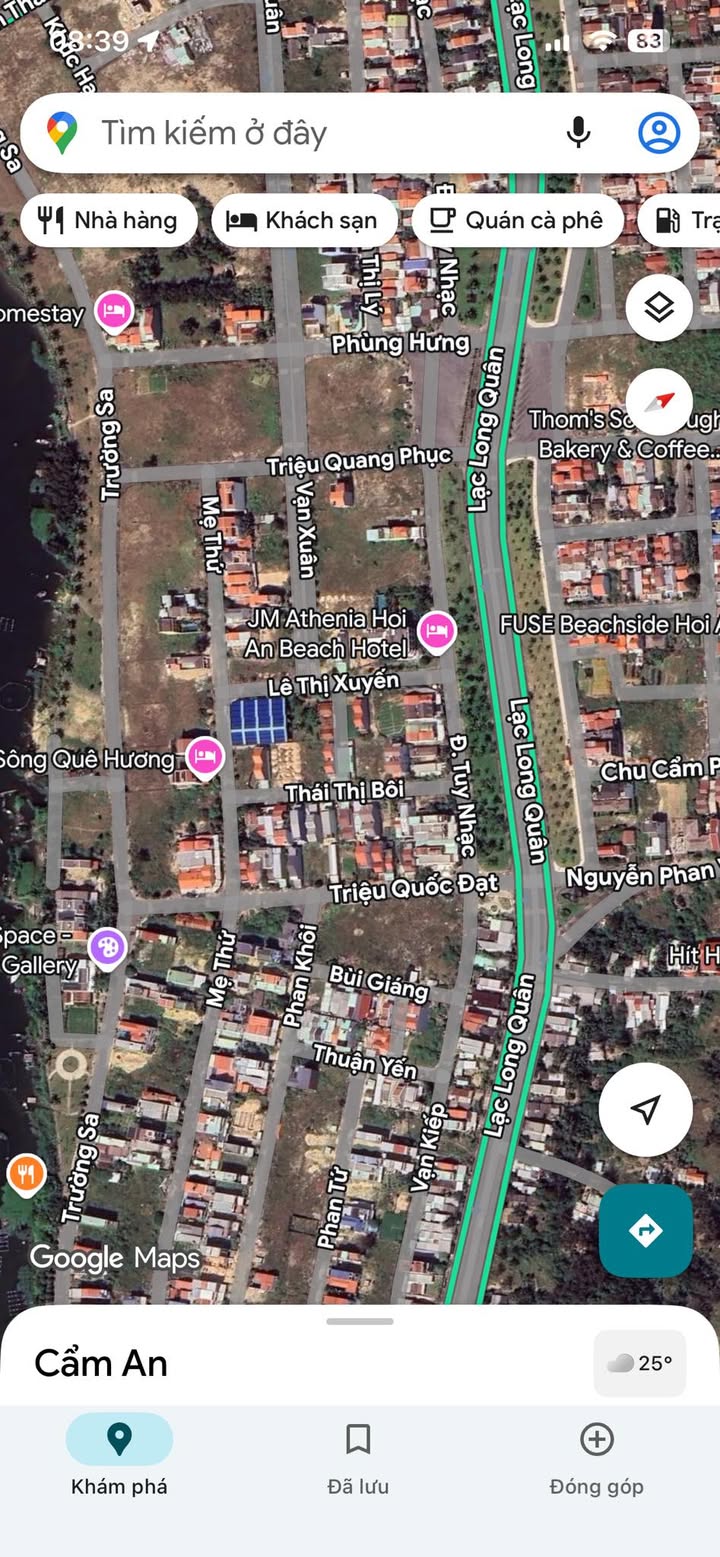The image size is (720, 1557).
Task: Go to the "Đóng góp" tab
Action: pyautogui.click(x=596, y=1459)
